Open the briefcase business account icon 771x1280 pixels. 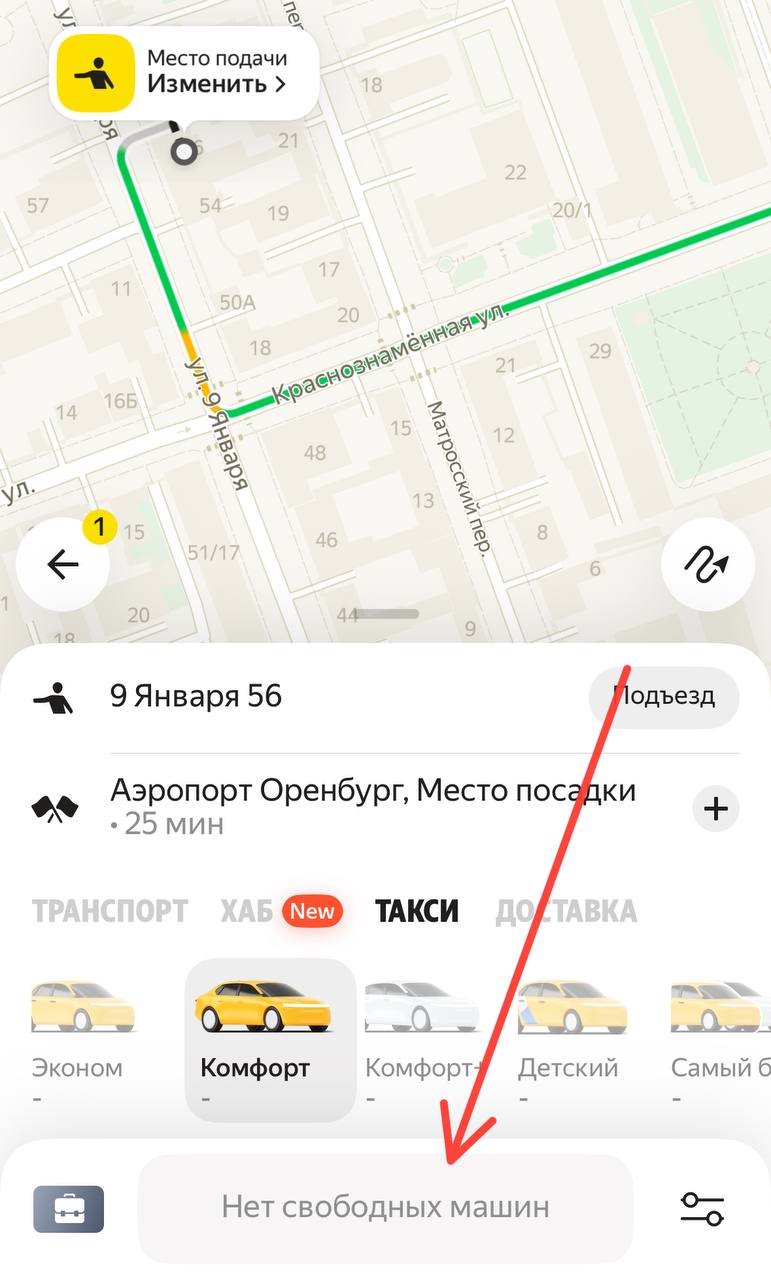[68, 1208]
